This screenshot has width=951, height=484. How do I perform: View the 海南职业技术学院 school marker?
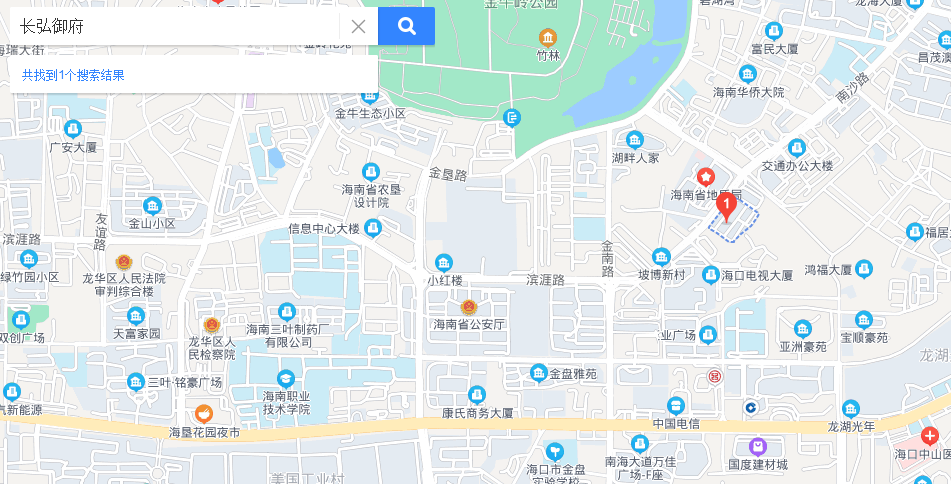(286, 379)
